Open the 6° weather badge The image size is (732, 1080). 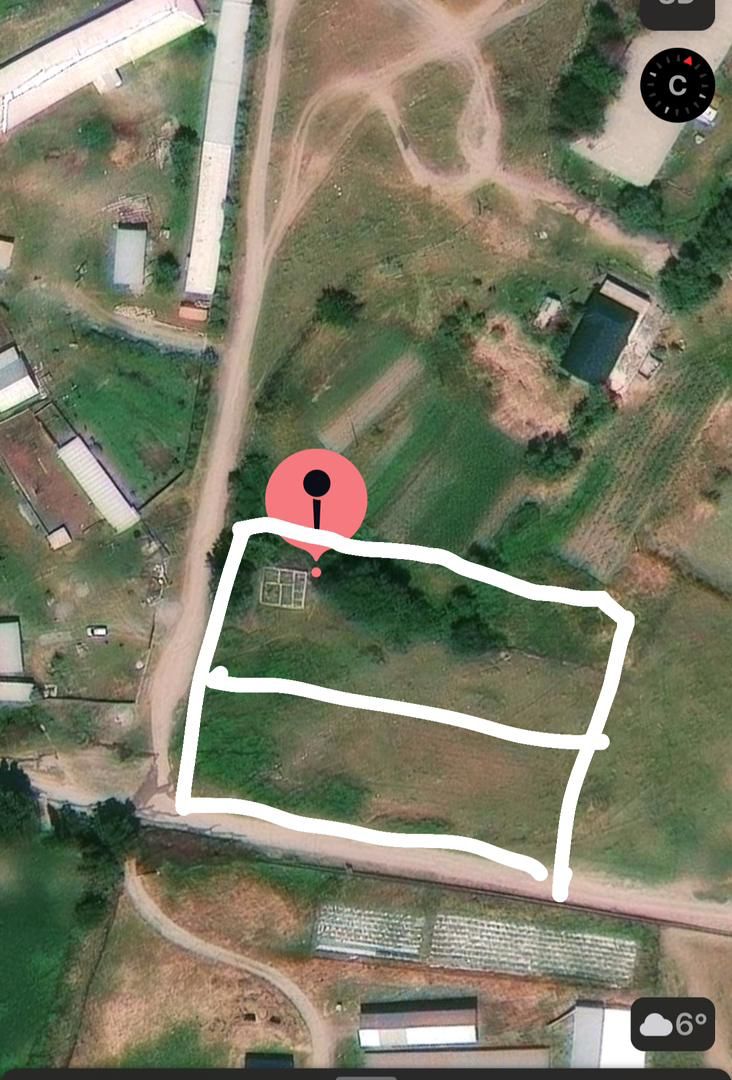[673, 1024]
